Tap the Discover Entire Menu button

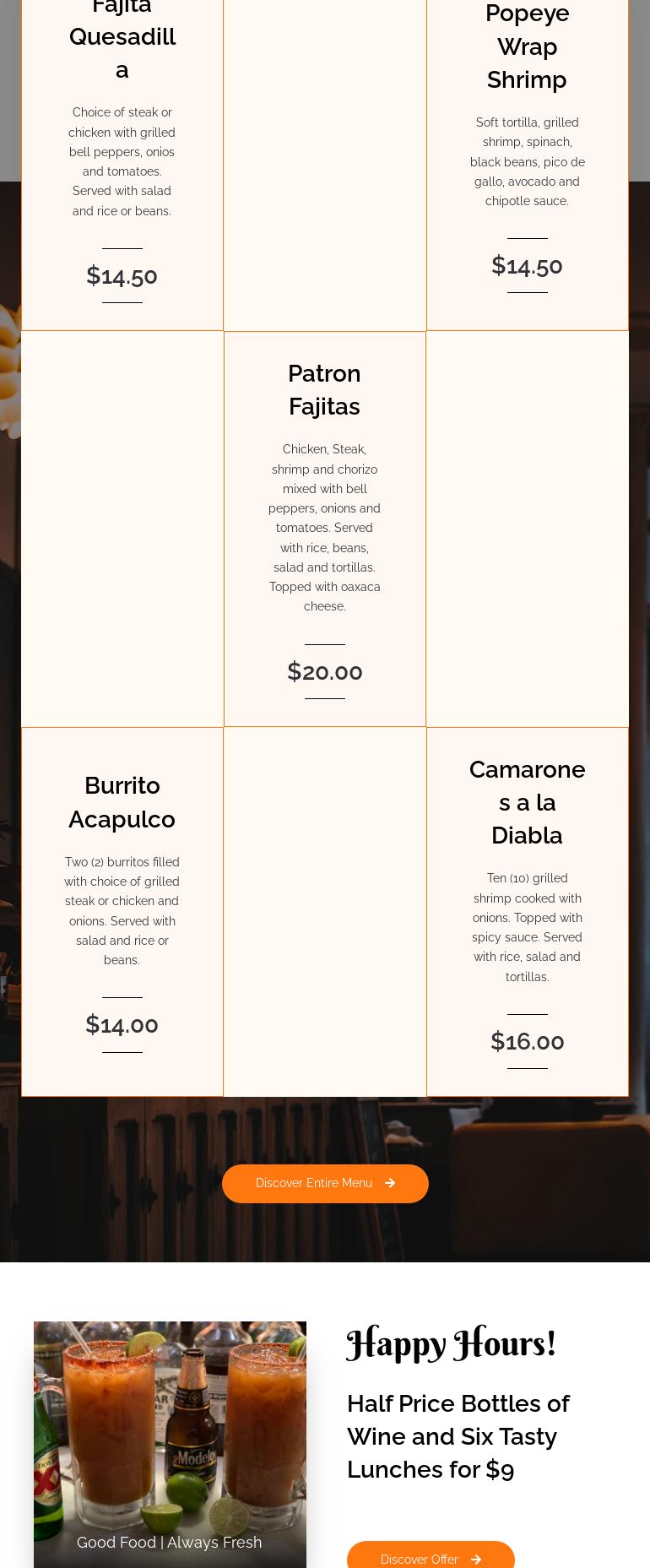(x=325, y=1183)
